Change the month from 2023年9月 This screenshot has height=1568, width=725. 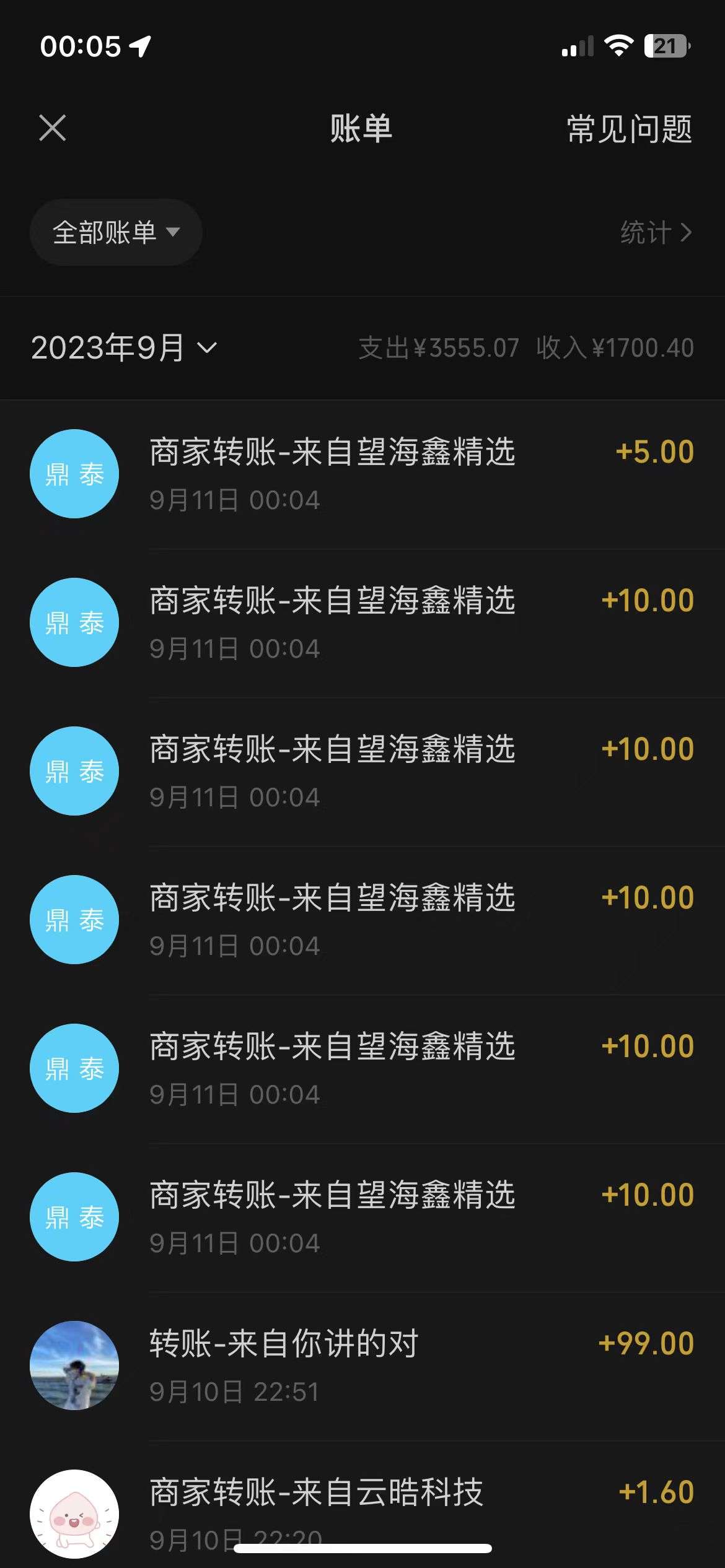tap(124, 347)
